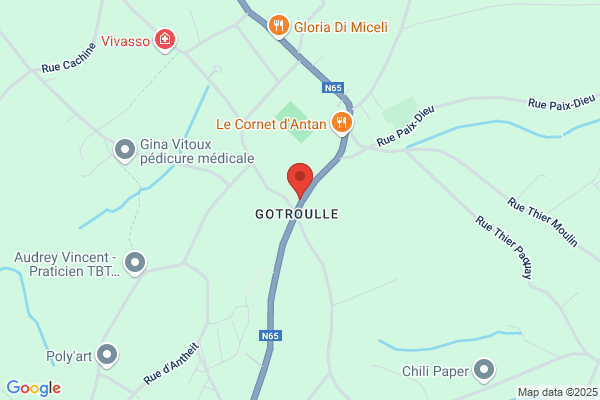This screenshot has width=600, height=400.
Task: Open the Audrey Vincent Praticien TBT marker
Action: click(135, 263)
